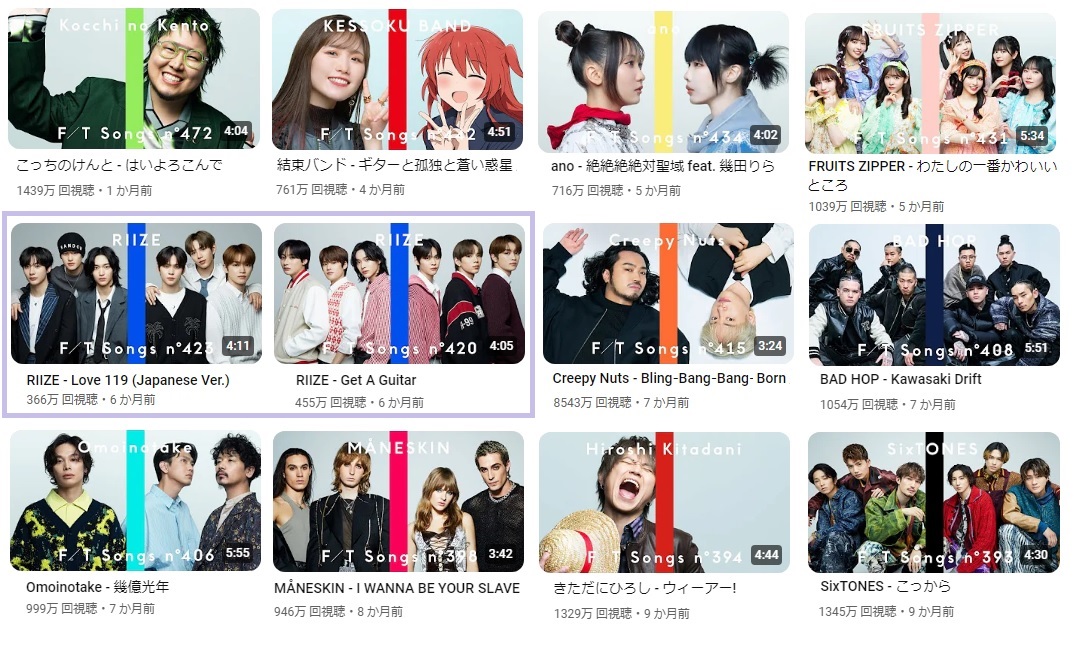Open the Omoinotake 幾億光年 video

[x=135, y=500]
